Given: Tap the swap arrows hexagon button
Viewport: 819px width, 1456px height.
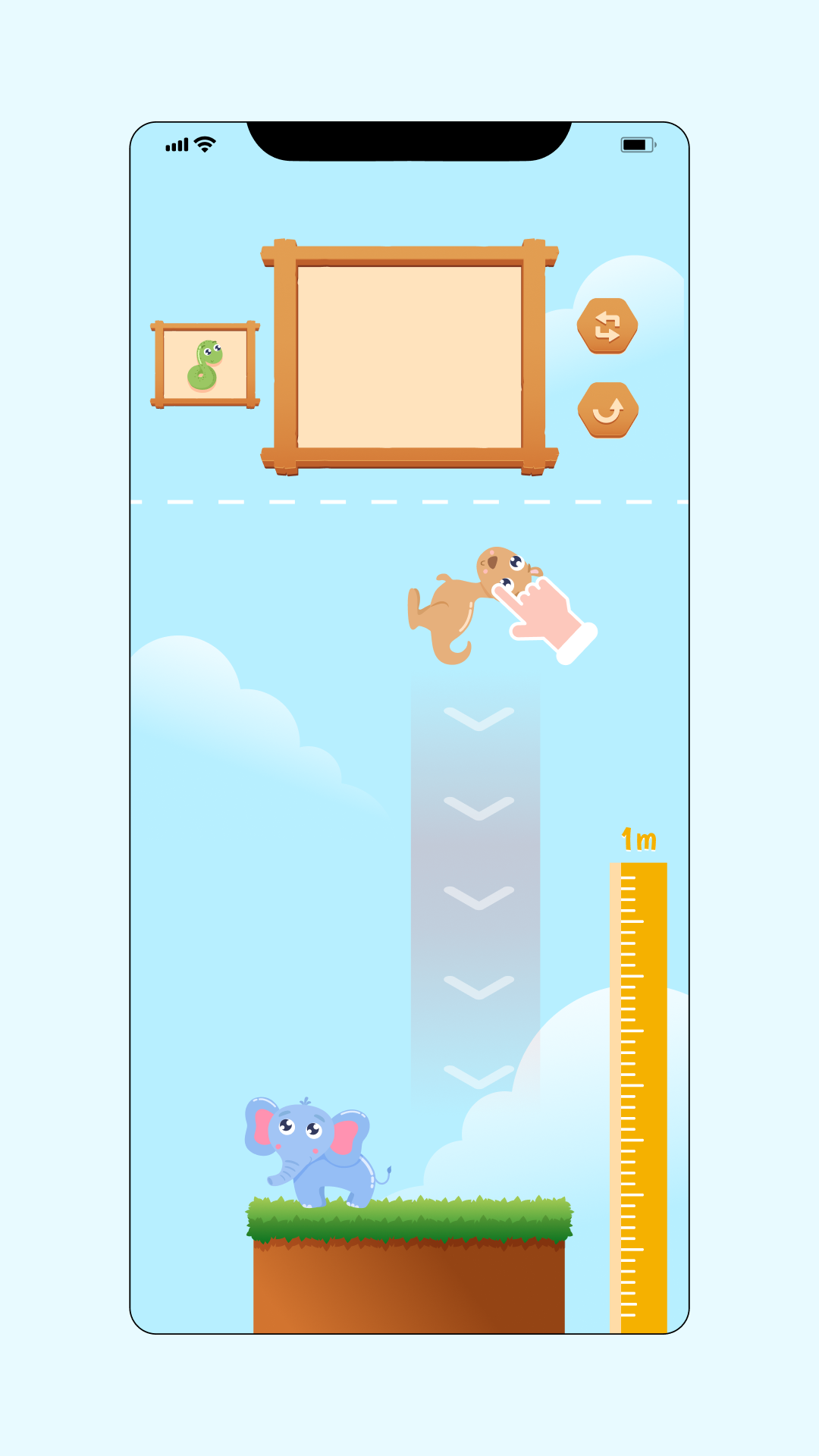Looking at the screenshot, I should click(x=607, y=326).
